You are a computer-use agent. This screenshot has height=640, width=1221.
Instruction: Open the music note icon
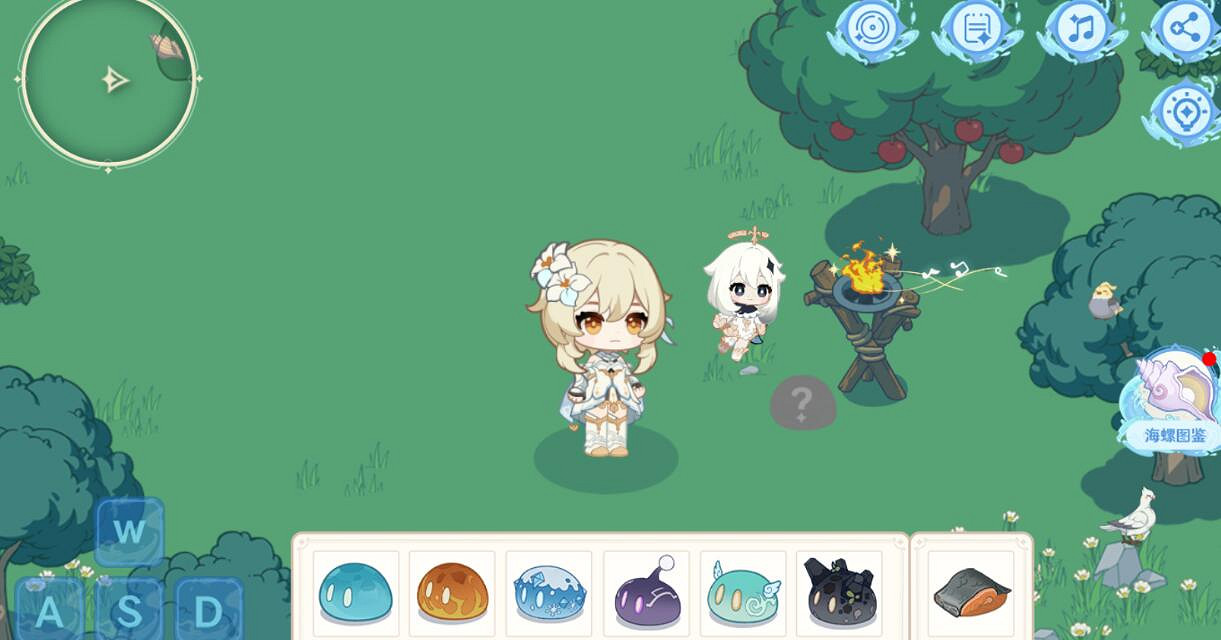[1080, 29]
